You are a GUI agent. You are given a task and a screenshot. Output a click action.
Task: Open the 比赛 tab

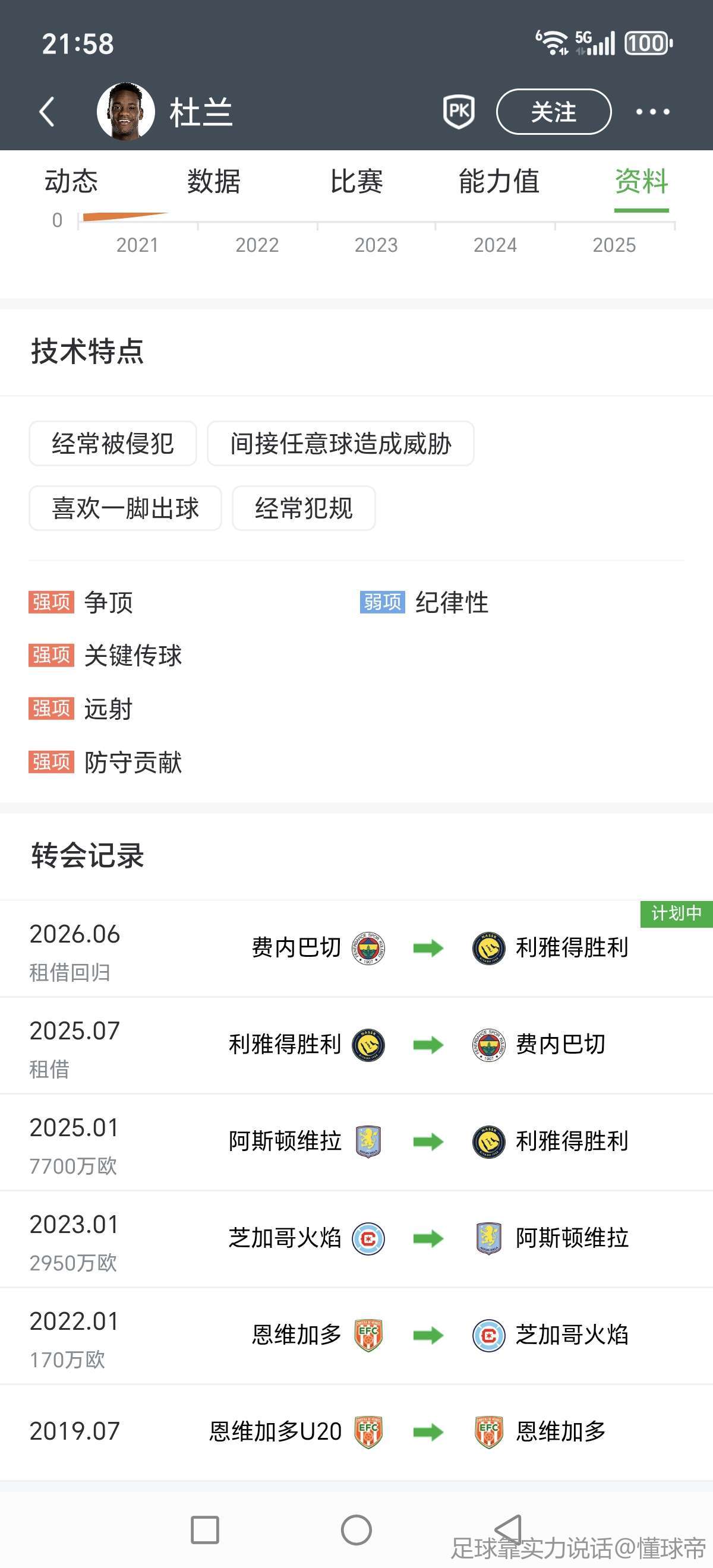[x=356, y=181]
